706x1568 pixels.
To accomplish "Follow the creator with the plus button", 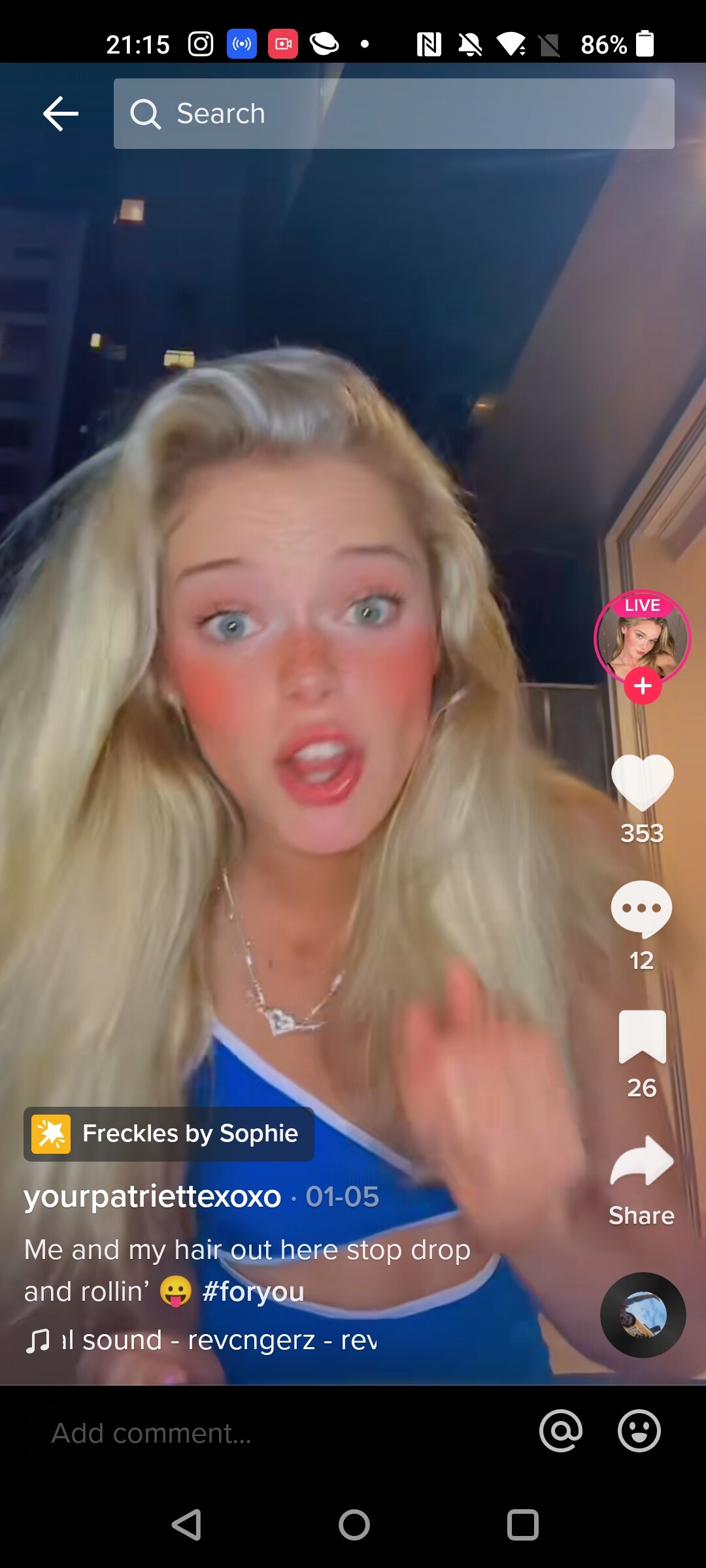I will [x=643, y=686].
